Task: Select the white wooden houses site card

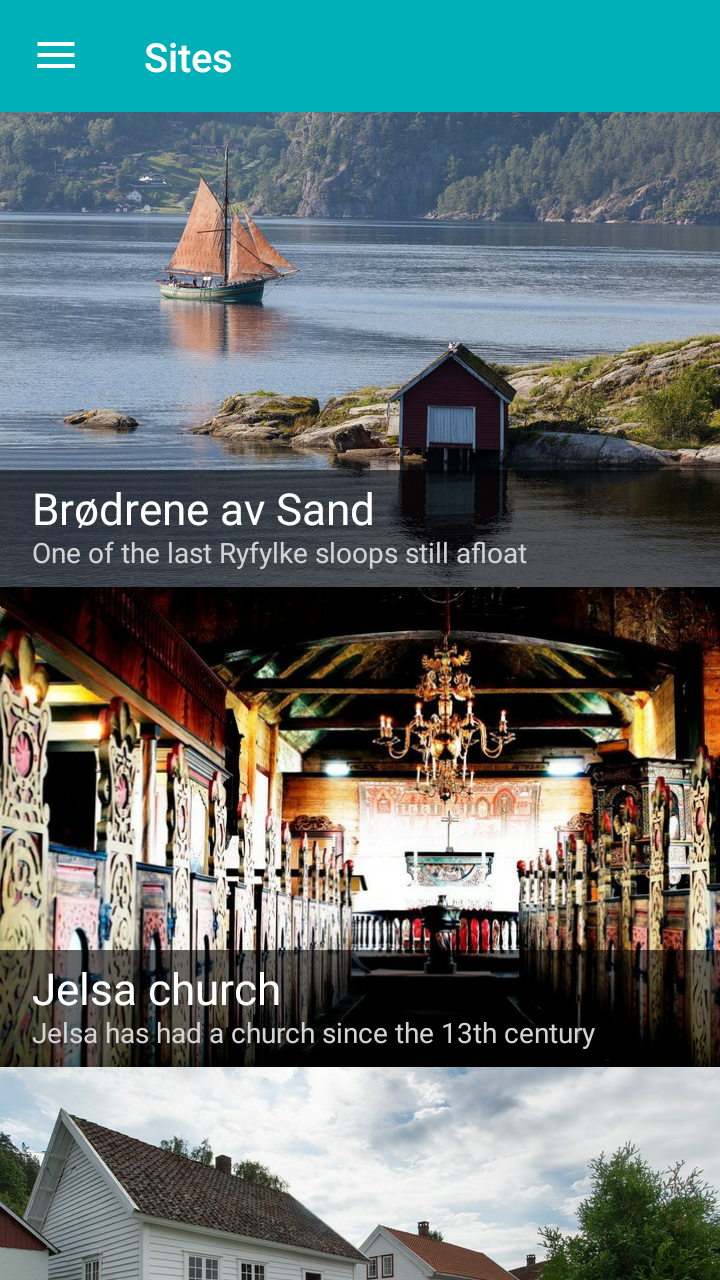Action: (360, 1175)
